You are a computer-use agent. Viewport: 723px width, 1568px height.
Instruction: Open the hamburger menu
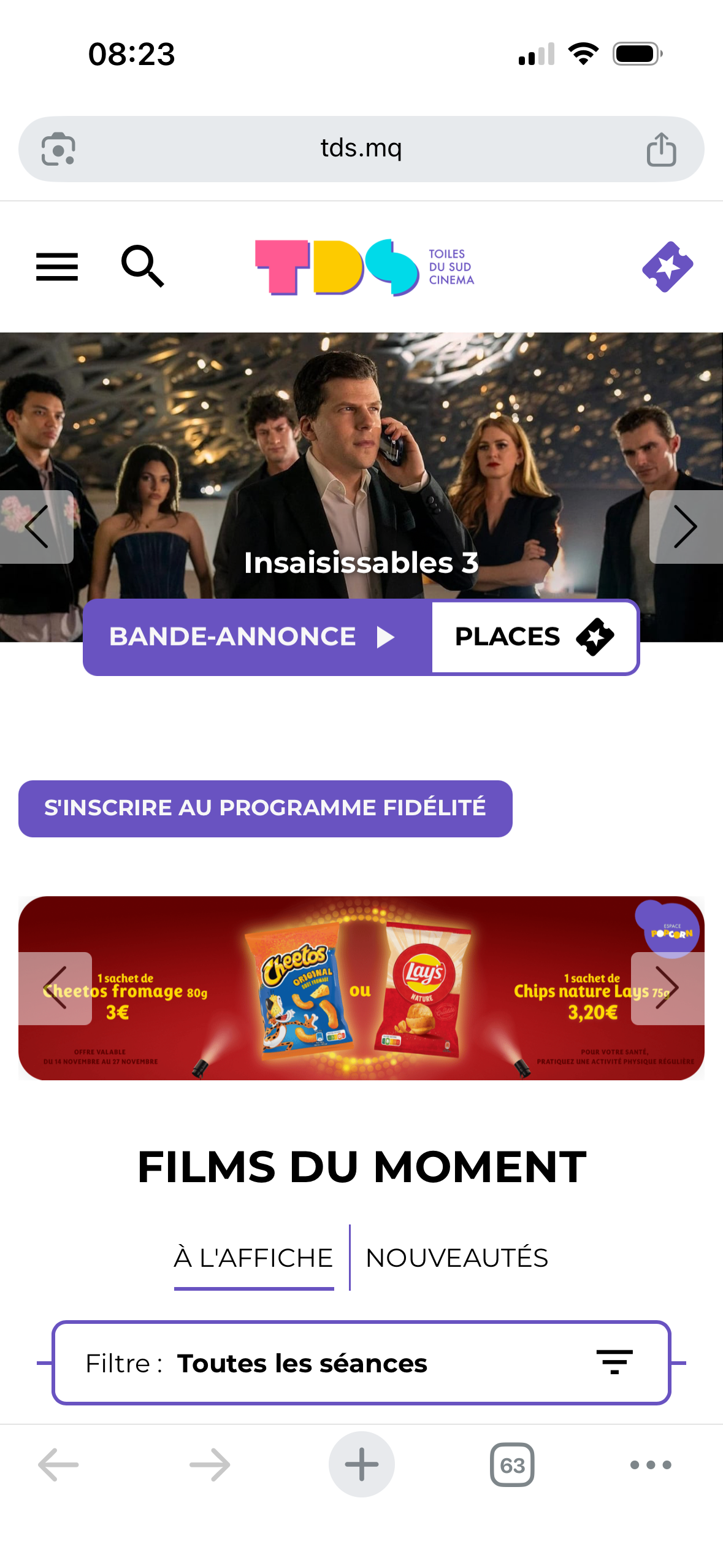[57, 267]
